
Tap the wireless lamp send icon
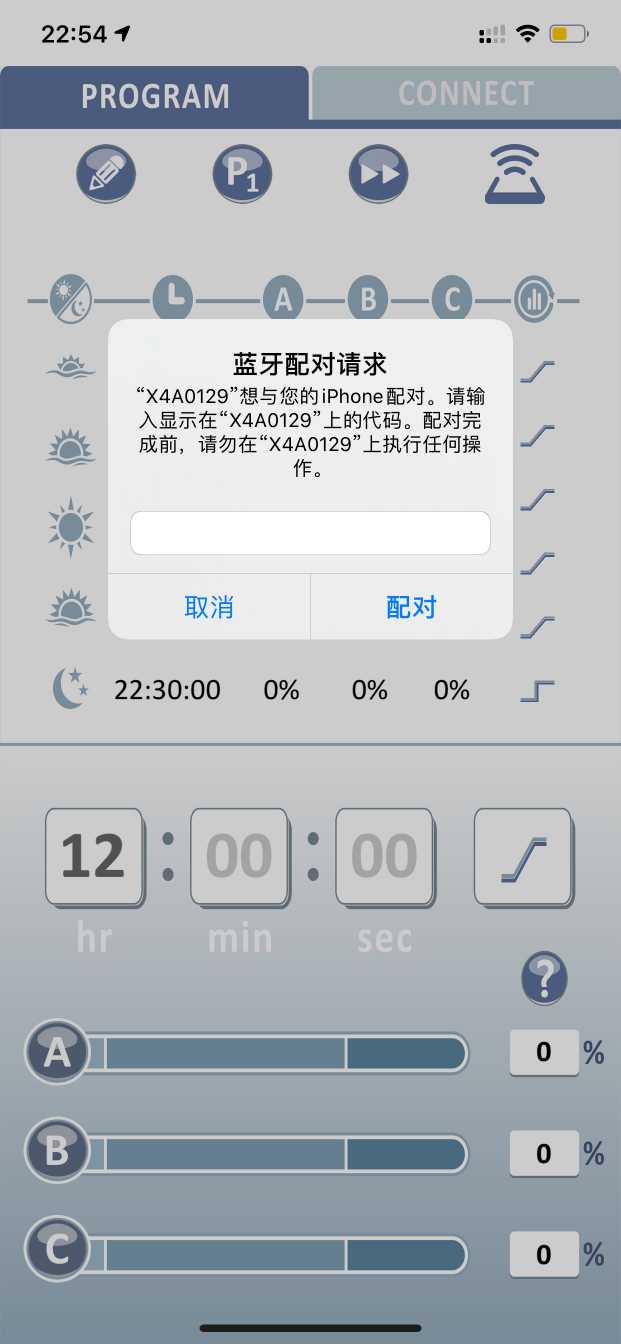[514, 175]
